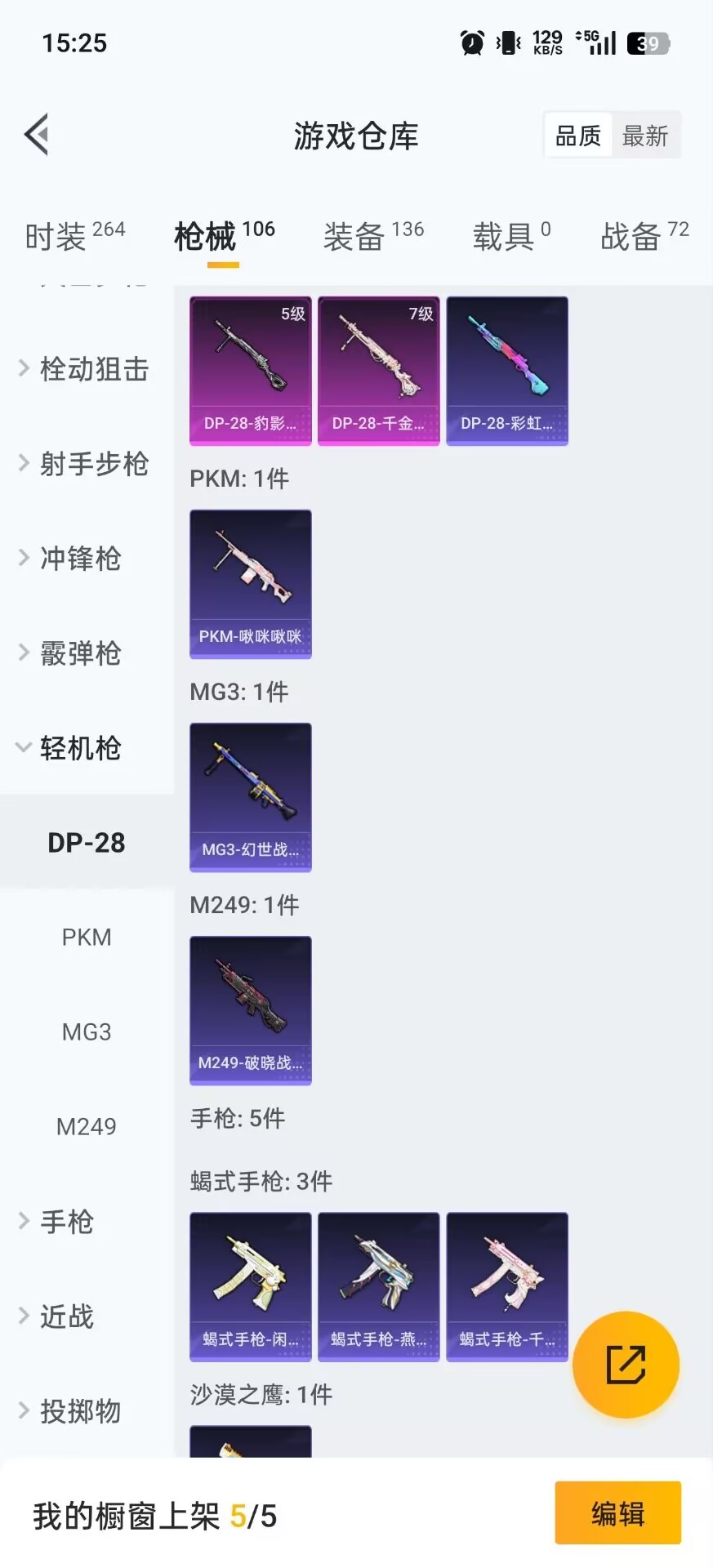Expand the 近战 category
The height and width of the screenshot is (1568, 713).
(x=65, y=1316)
